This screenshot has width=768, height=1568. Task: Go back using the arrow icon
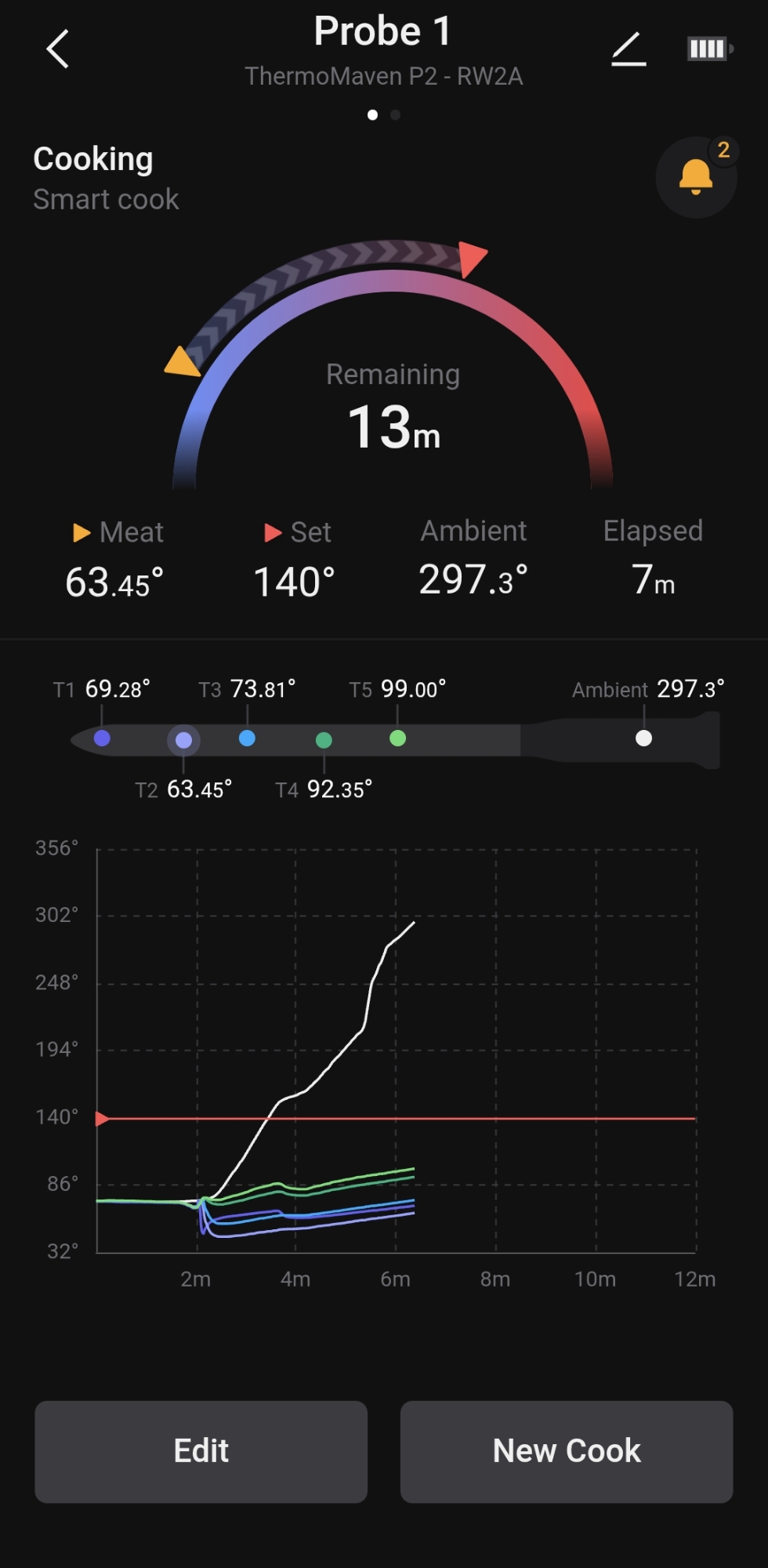coord(58,49)
